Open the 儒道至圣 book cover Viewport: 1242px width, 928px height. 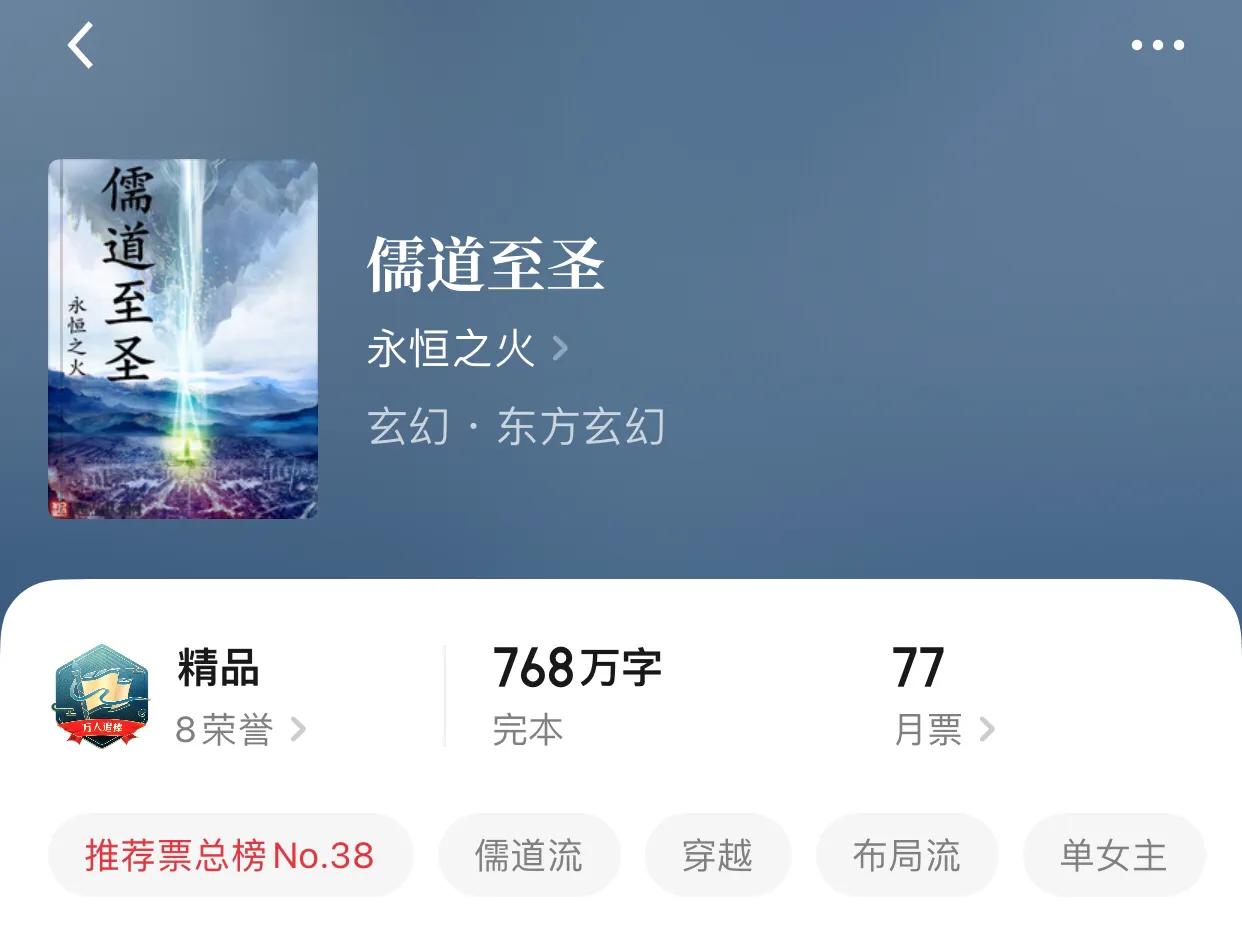tap(183, 339)
